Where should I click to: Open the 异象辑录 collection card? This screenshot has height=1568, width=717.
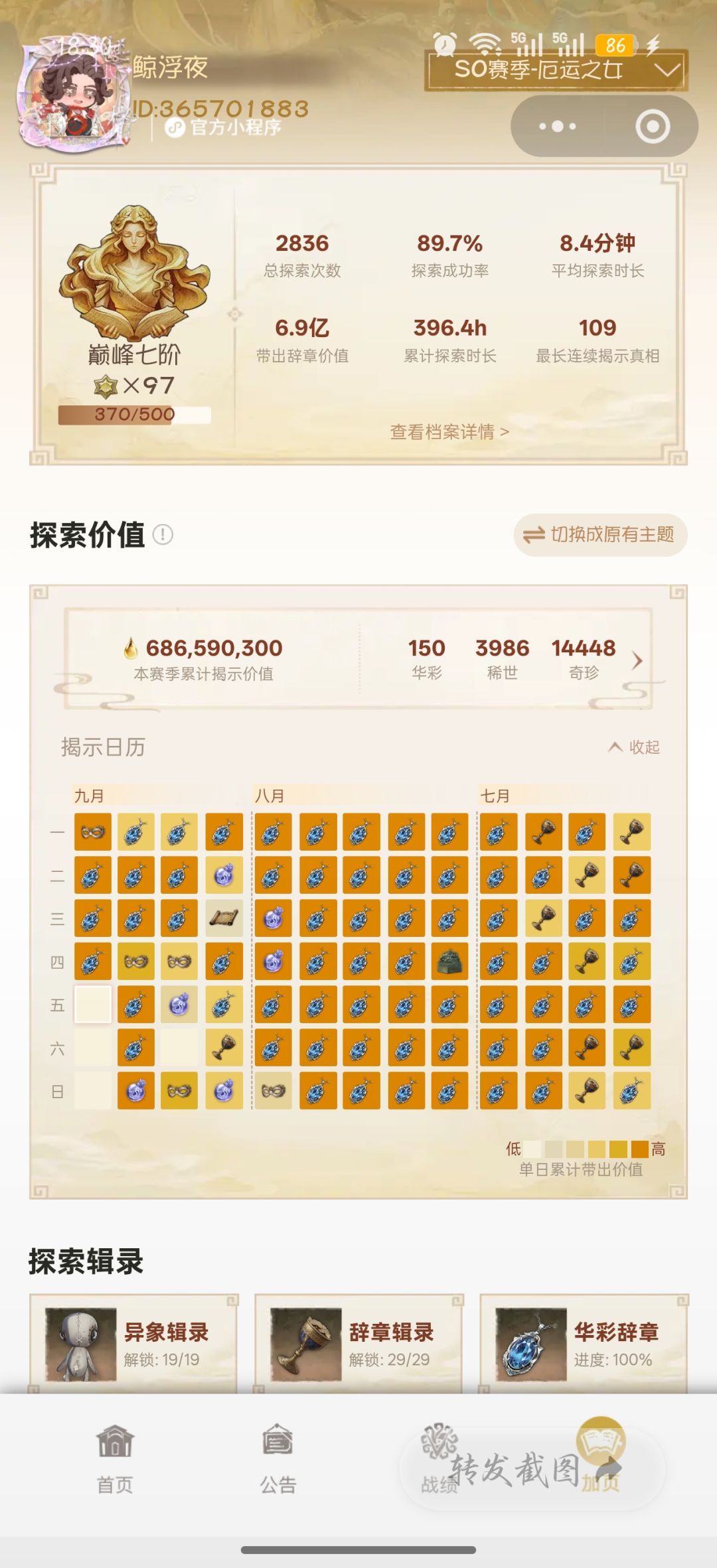(133, 1344)
